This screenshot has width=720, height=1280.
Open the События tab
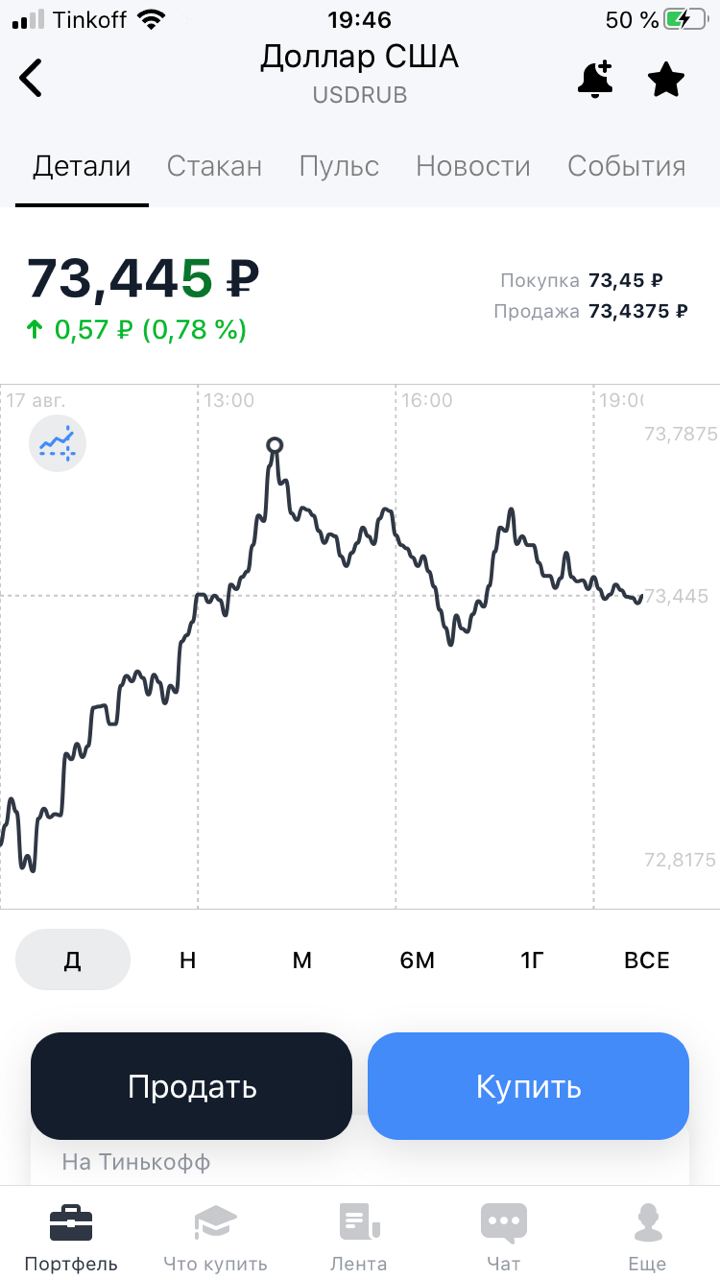(626, 166)
